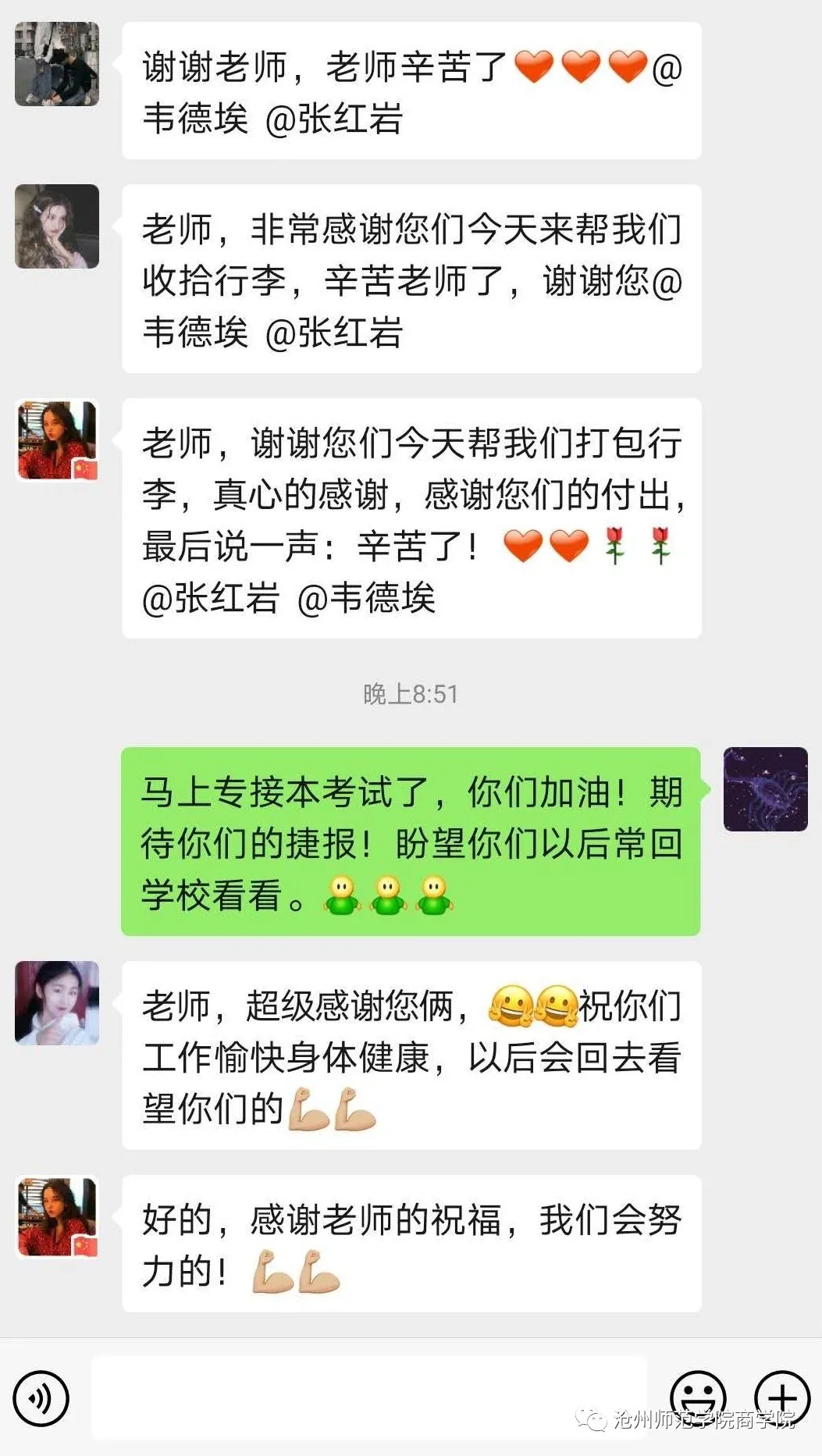Open avatar beside '超级感谢您俩' message
This screenshot has height=1456, width=822.
(x=57, y=1003)
